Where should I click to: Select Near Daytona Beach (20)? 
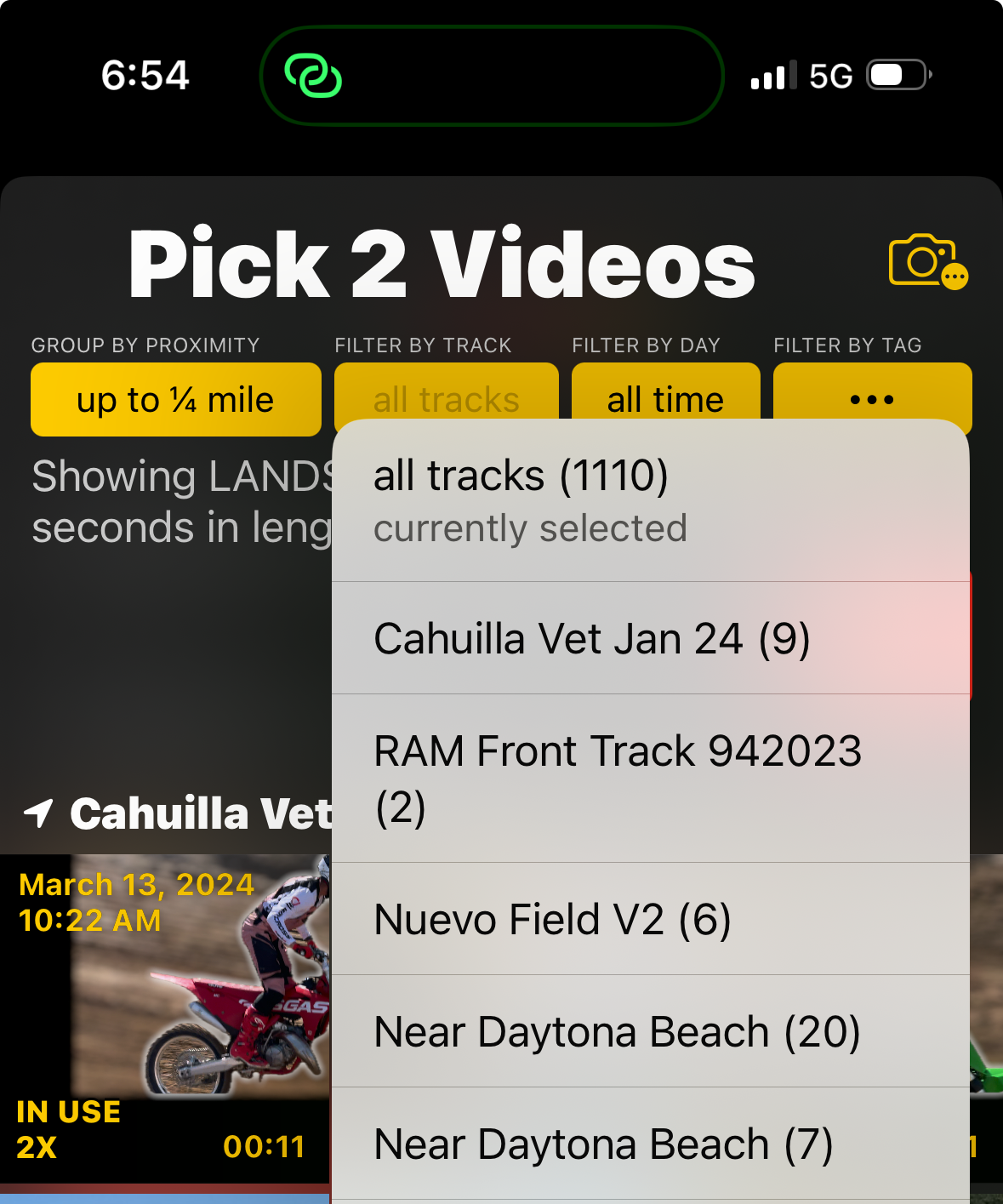pos(650,1032)
